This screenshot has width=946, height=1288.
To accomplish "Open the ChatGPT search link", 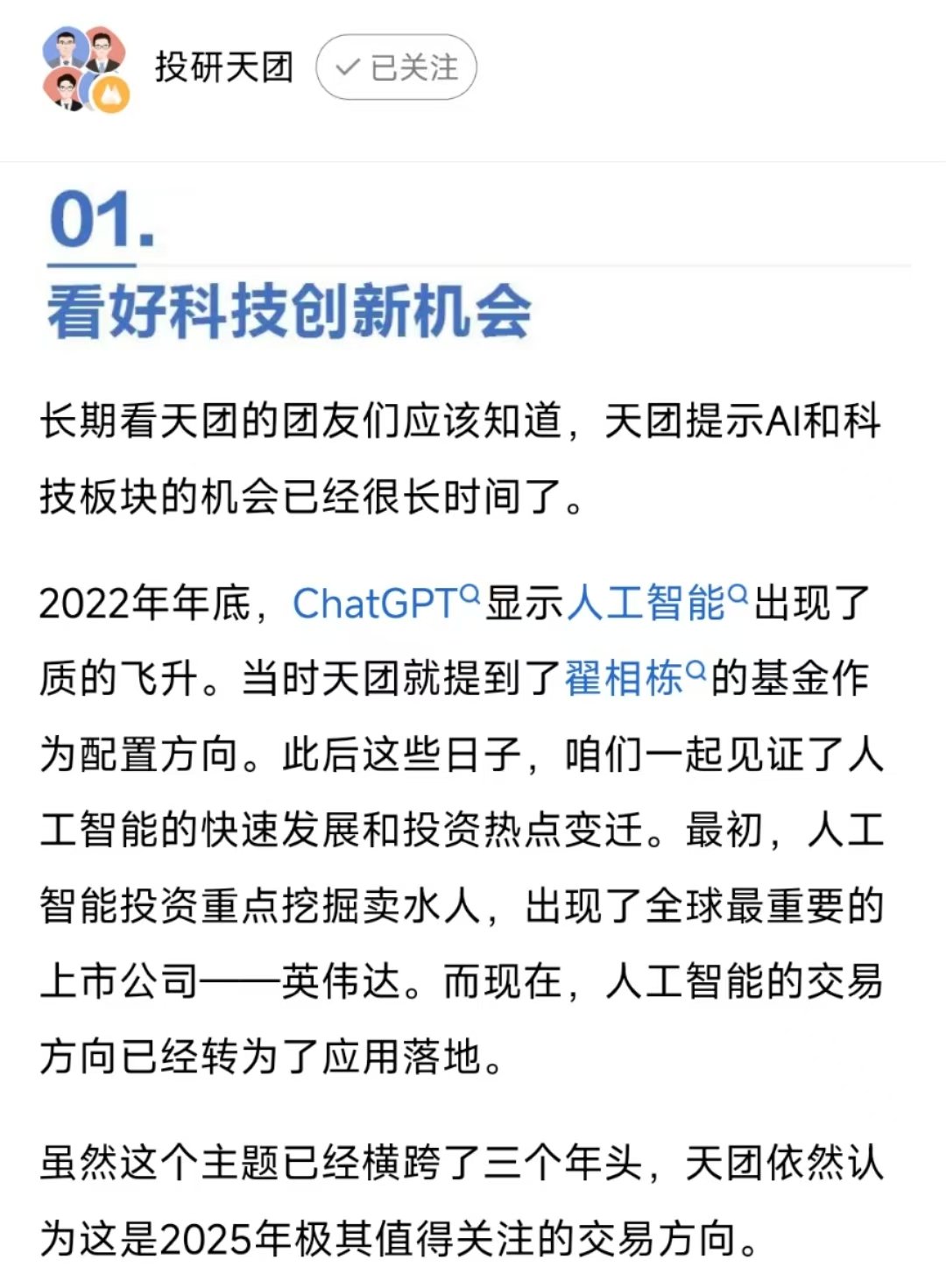I will (384, 604).
